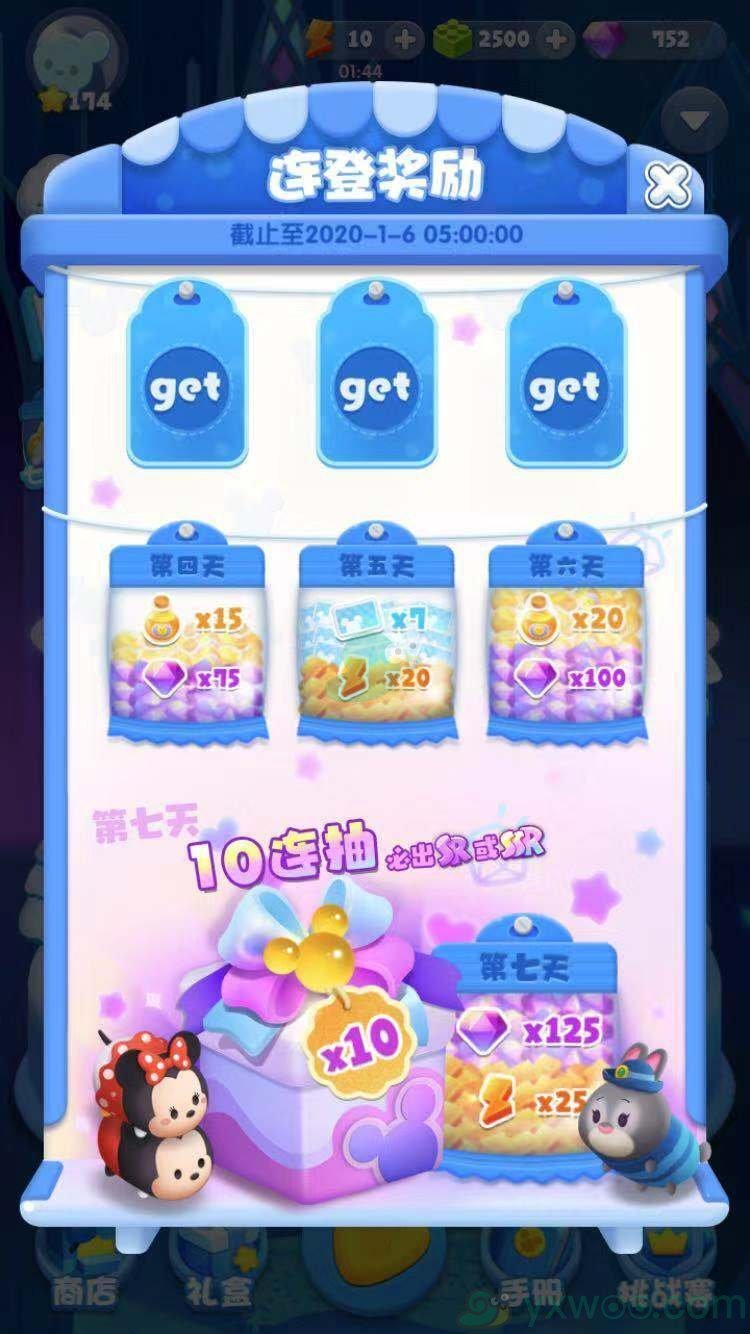The width and height of the screenshot is (750, 1334).
Task: Close the 连登奖励 login rewards dialog
Action: (668, 183)
